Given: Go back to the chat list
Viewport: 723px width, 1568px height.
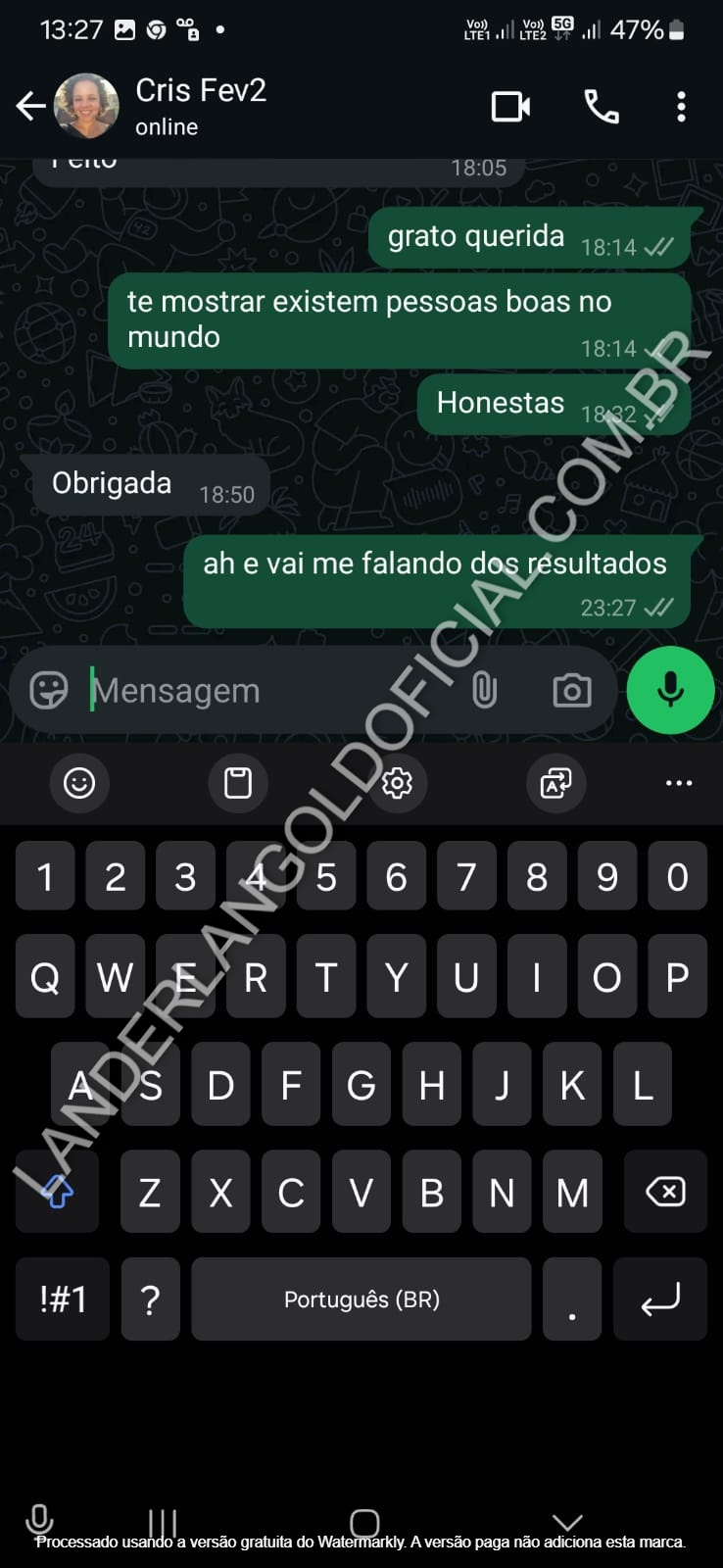Looking at the screenshot, I should point(31,106).
